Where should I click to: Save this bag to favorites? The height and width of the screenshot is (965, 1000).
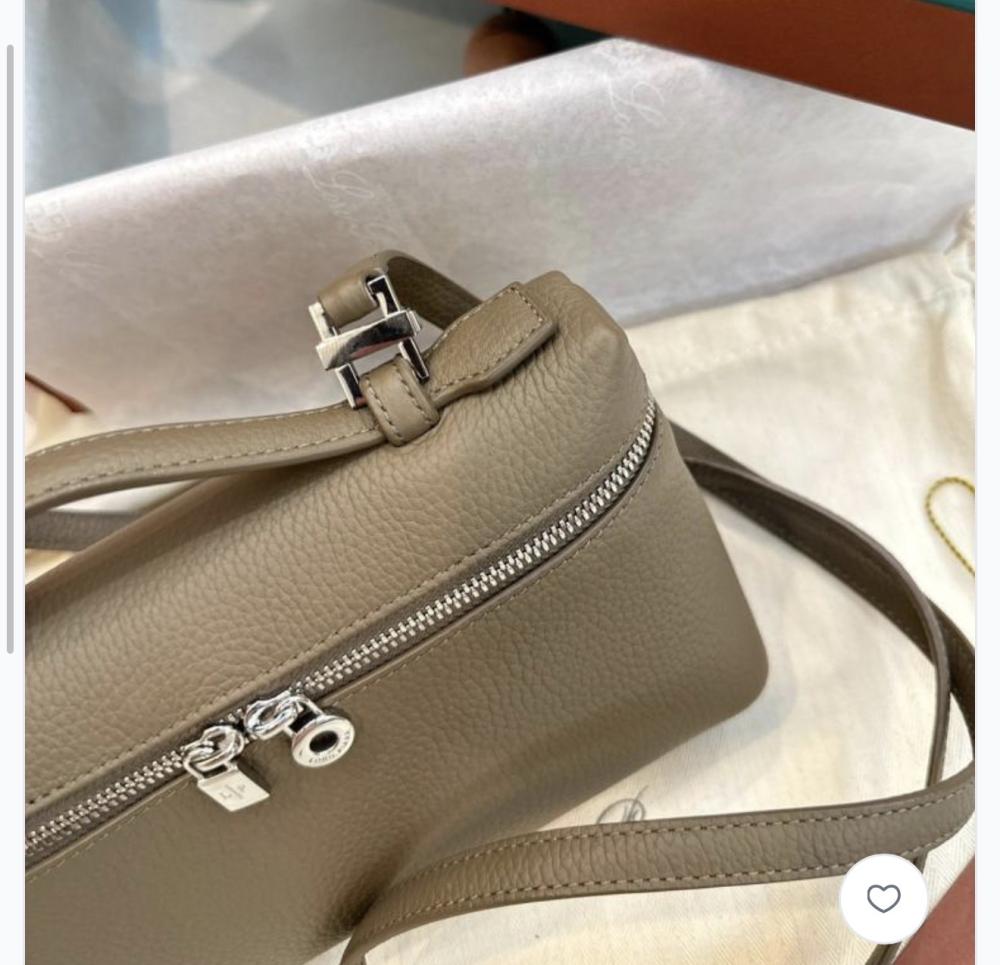(883, 898)
